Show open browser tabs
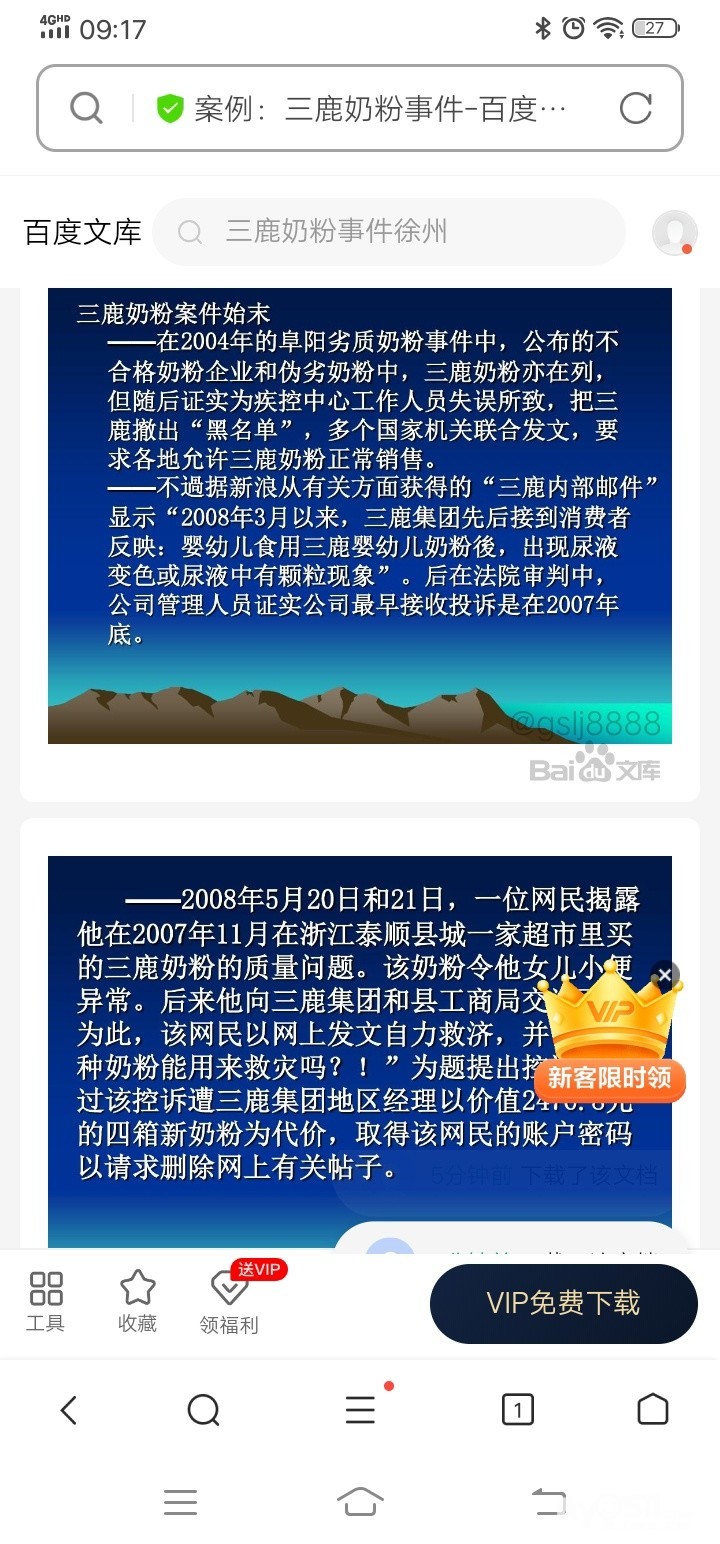The height and width of the screenshot is (1544, 720). coord(517,1410)
